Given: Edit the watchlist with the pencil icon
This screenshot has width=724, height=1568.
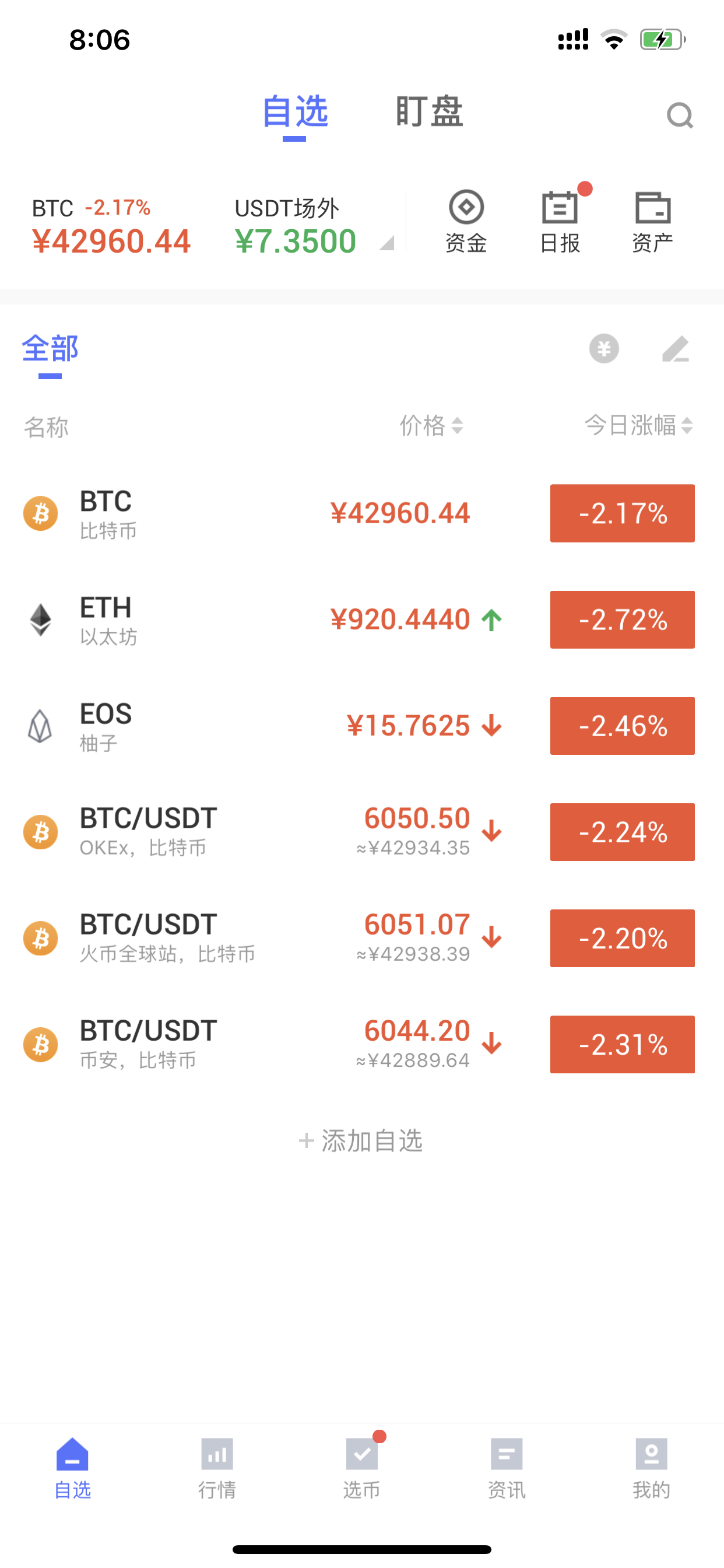Looking at the screenshot, I should click(x=676, y=349).
